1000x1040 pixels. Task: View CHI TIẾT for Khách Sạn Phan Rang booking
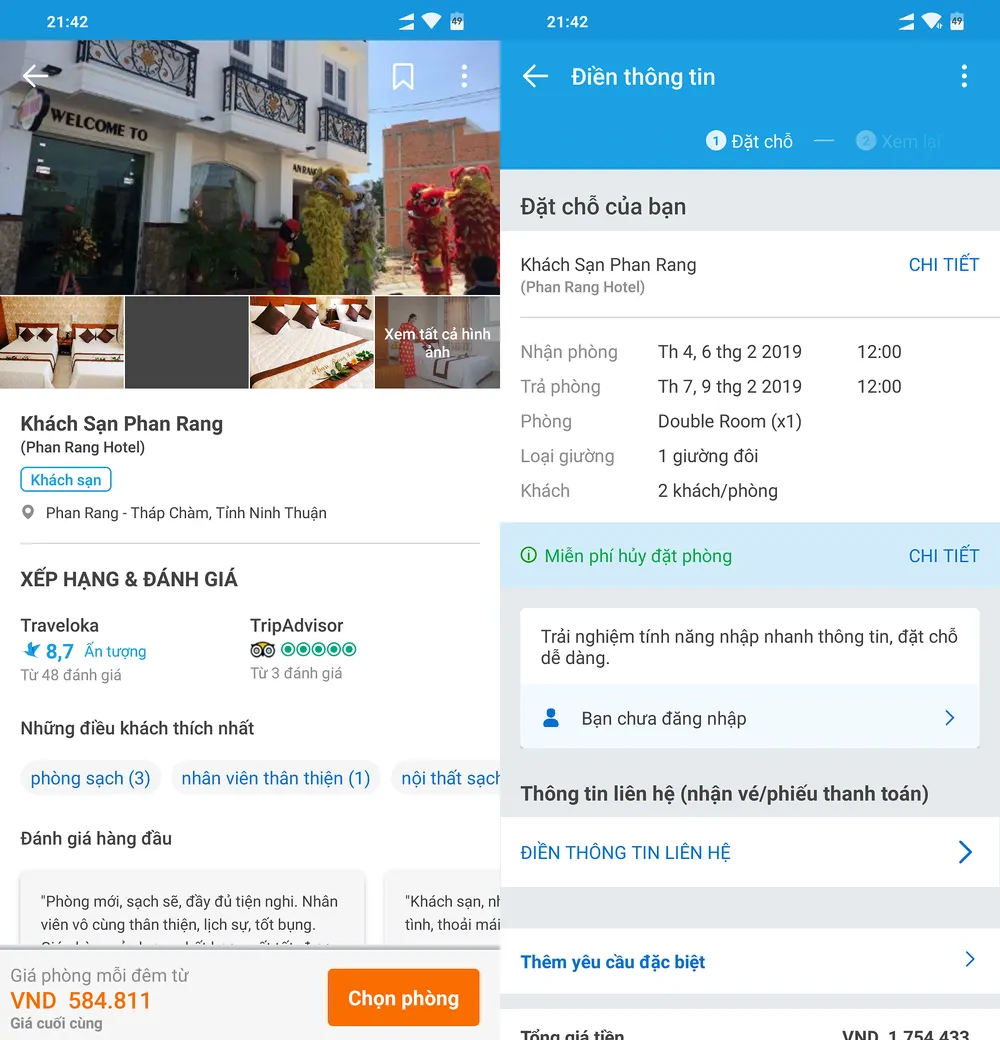pyautogui.click(x=943, y=265)
